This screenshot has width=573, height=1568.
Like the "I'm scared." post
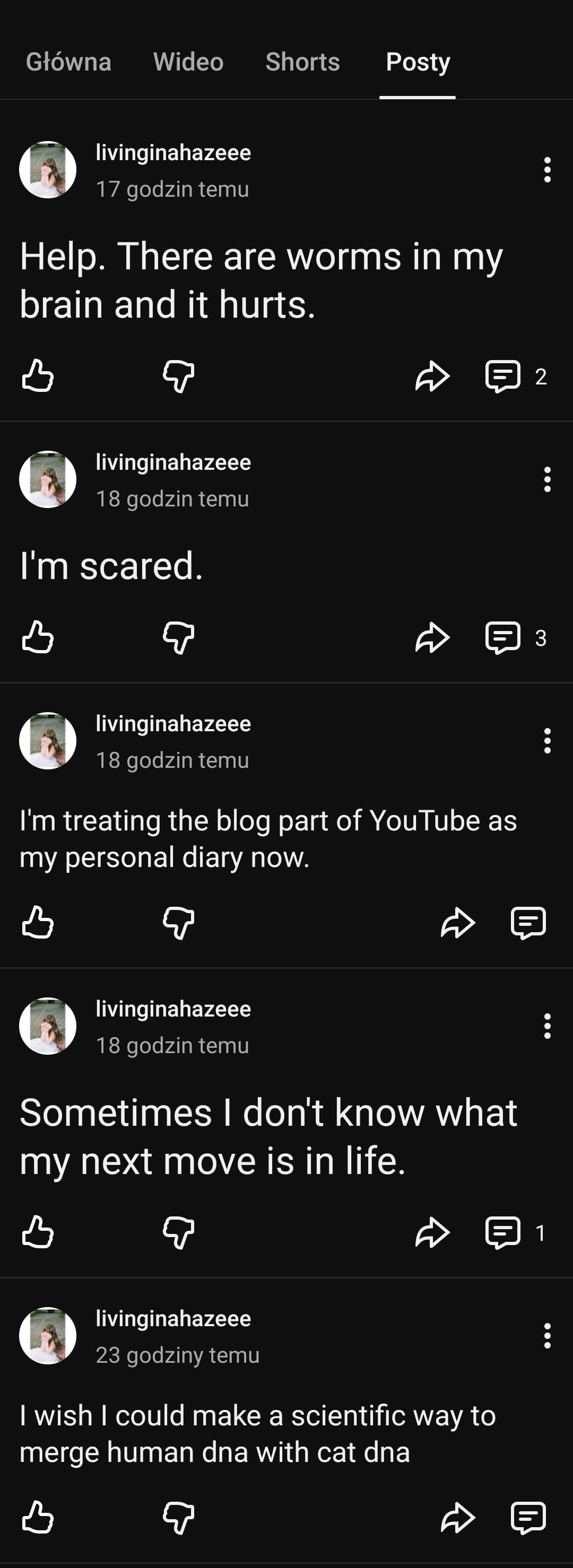coord(38,637)
